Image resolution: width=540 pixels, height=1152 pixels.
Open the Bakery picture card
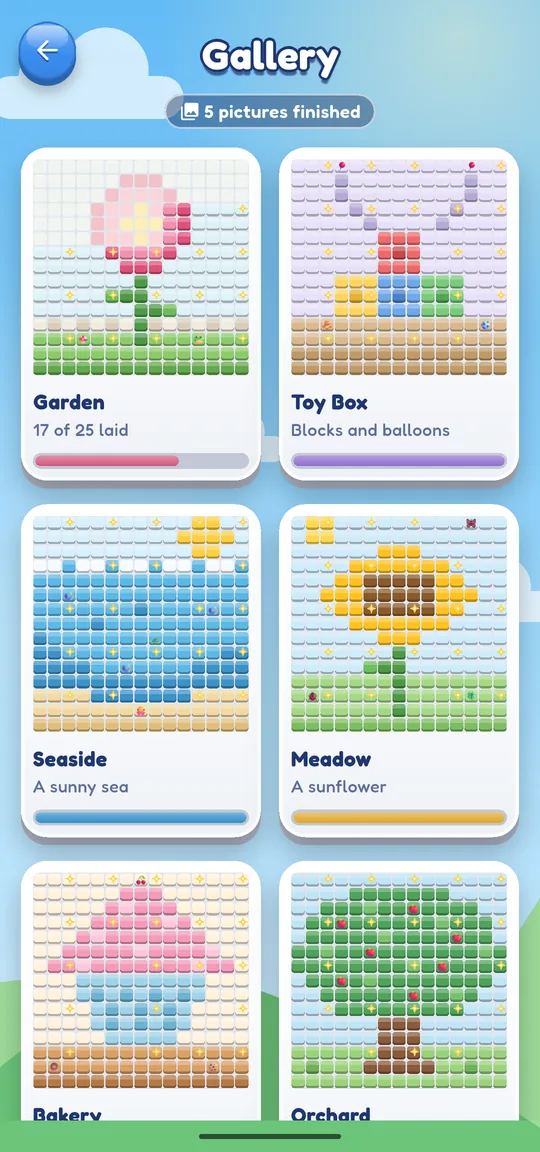click(140, 991)
